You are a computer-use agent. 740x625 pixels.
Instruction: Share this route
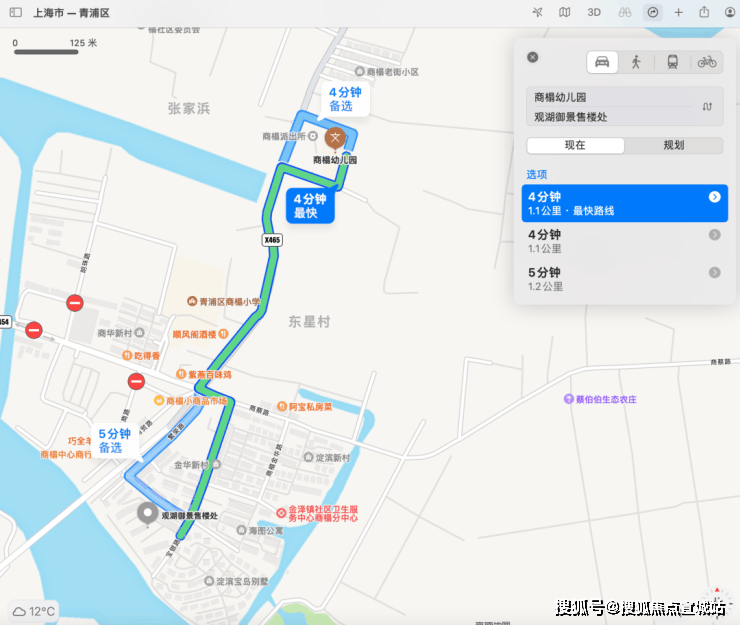tap(704, 12)
